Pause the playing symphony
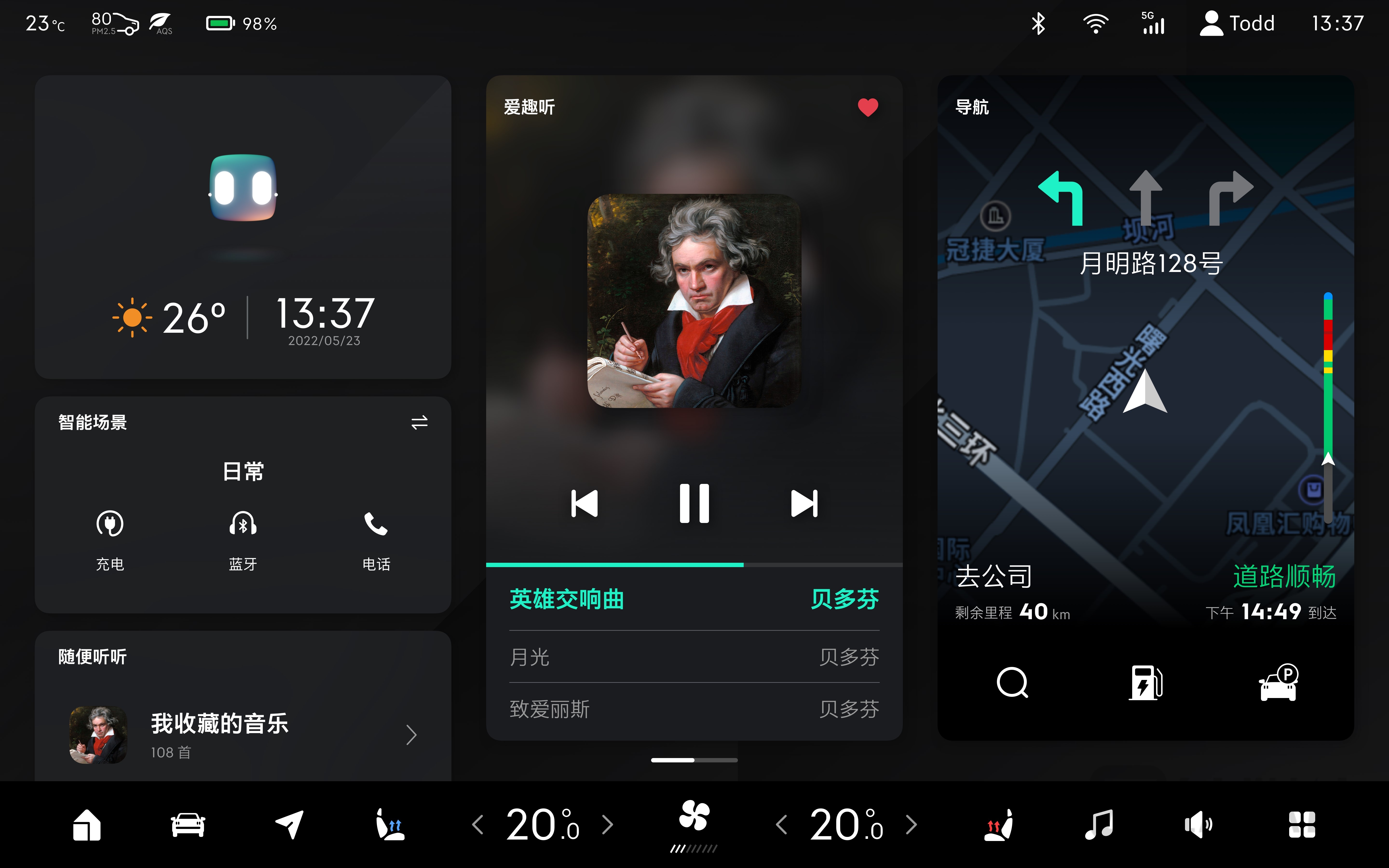The width and height of the screenshot is (1389, 868). point(694,503)
